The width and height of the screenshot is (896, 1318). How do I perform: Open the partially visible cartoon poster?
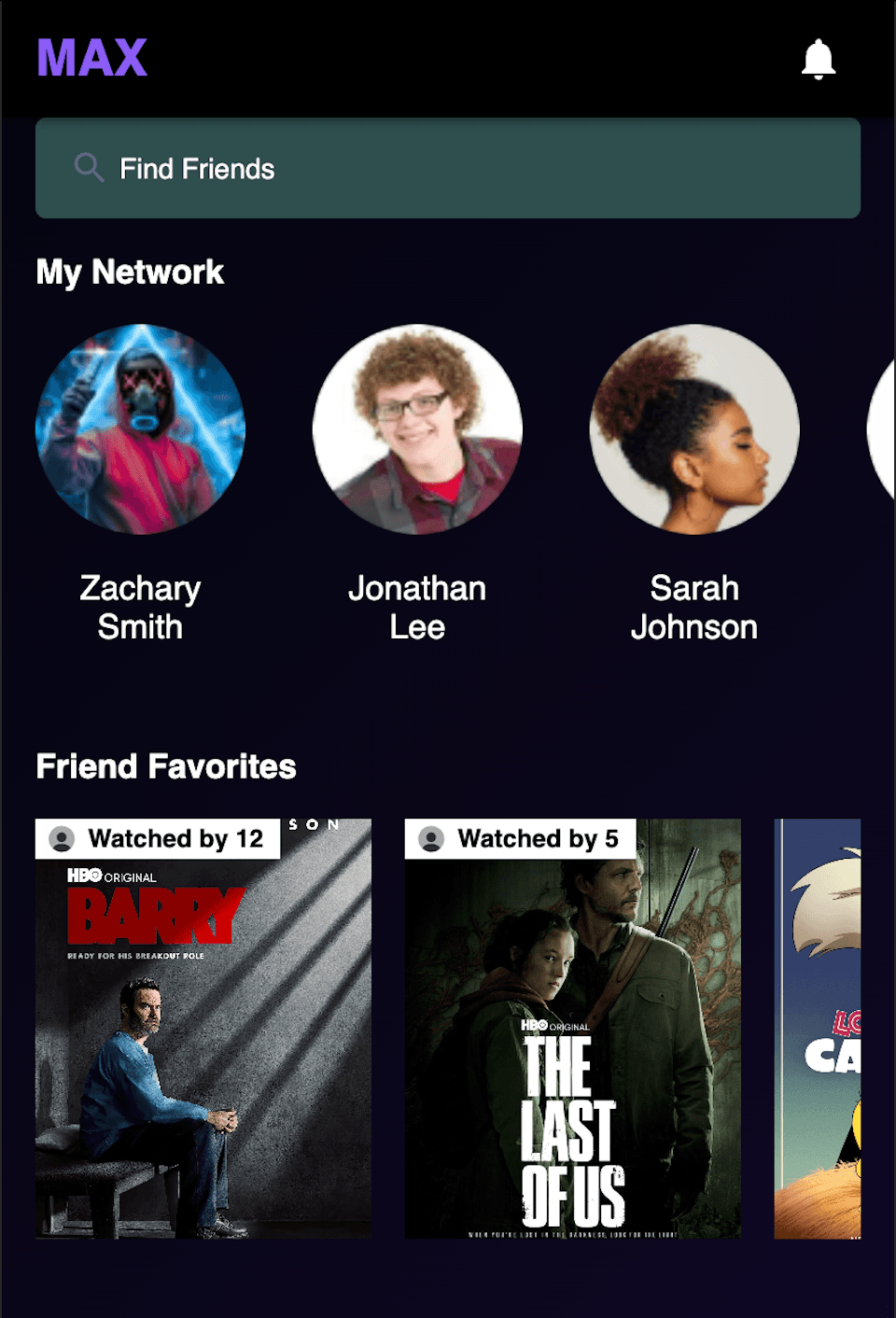[x=818, y=1029]
